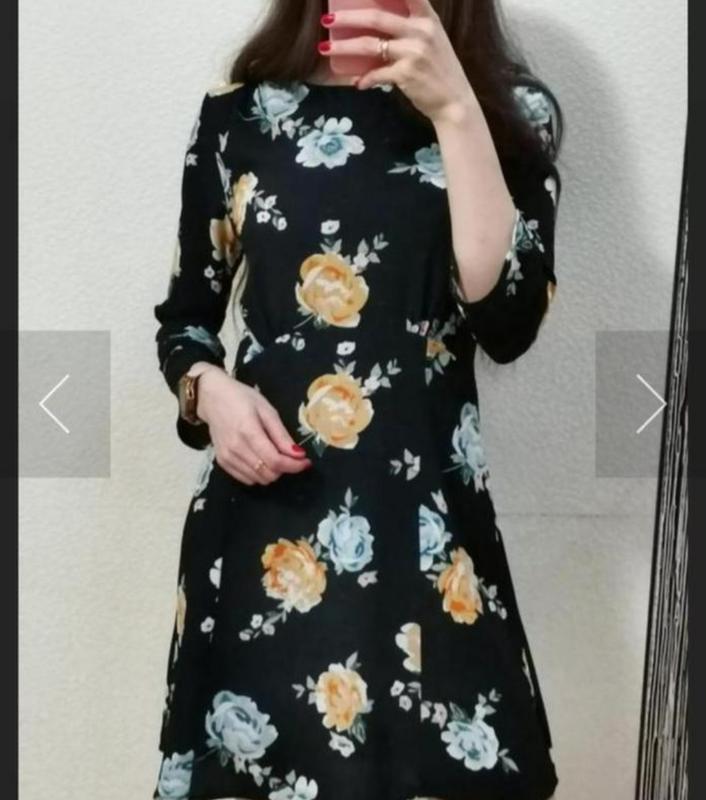
Task: Go to the previous photo
Action: click(55, 404)
